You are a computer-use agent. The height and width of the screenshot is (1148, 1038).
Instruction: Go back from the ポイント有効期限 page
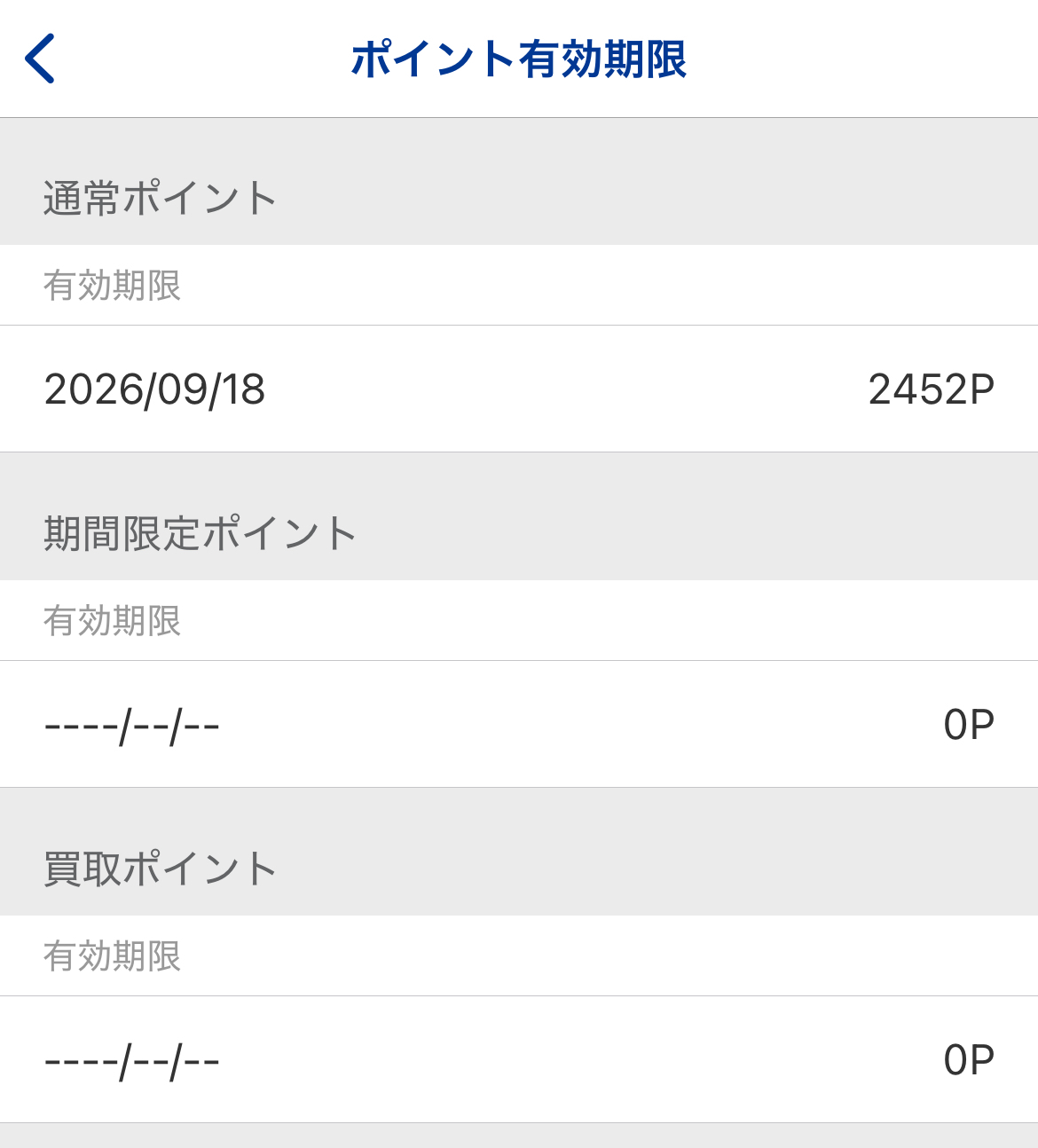tap(41, 59)
